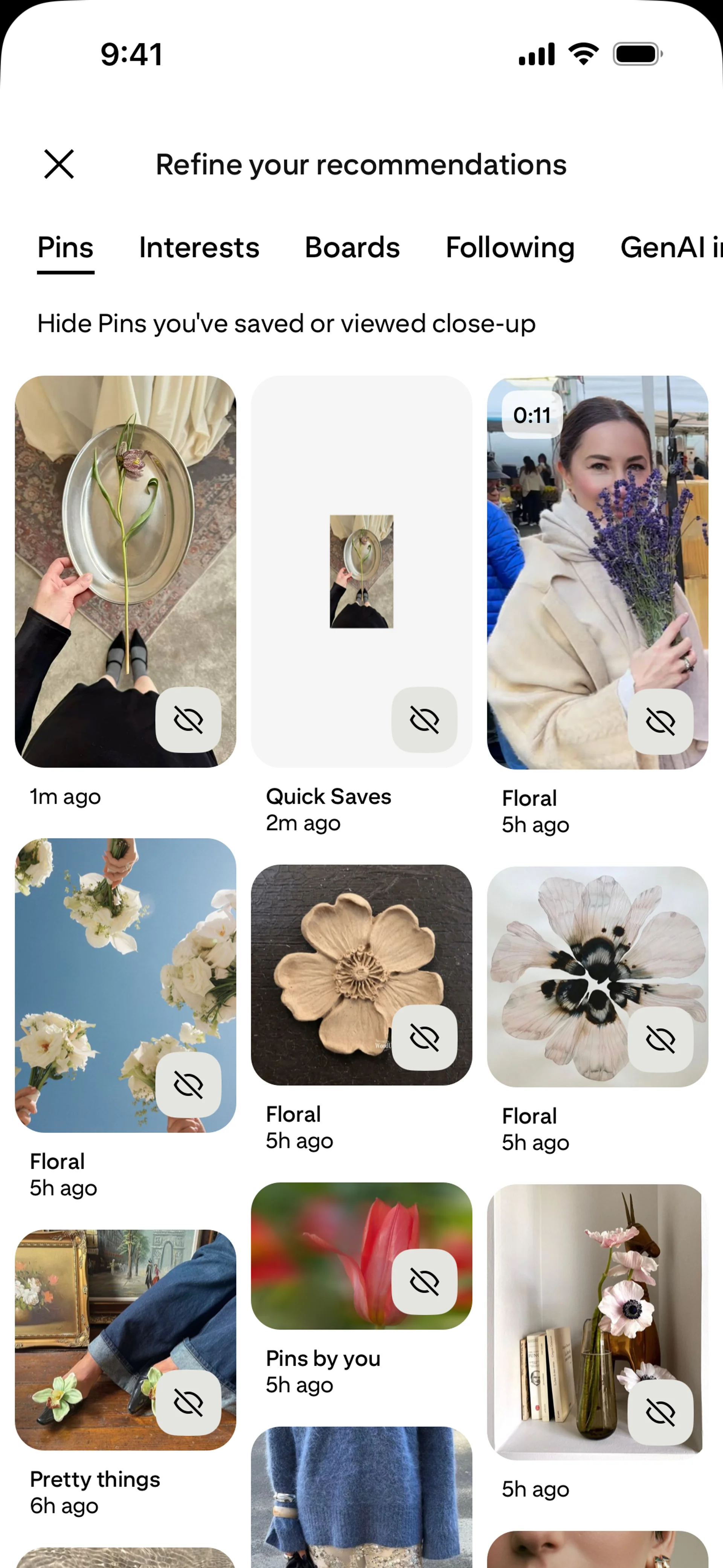Hide the pin saved 1m ago
The width and height of the screenshot is (723, 1568).
(x=188, y=720)
